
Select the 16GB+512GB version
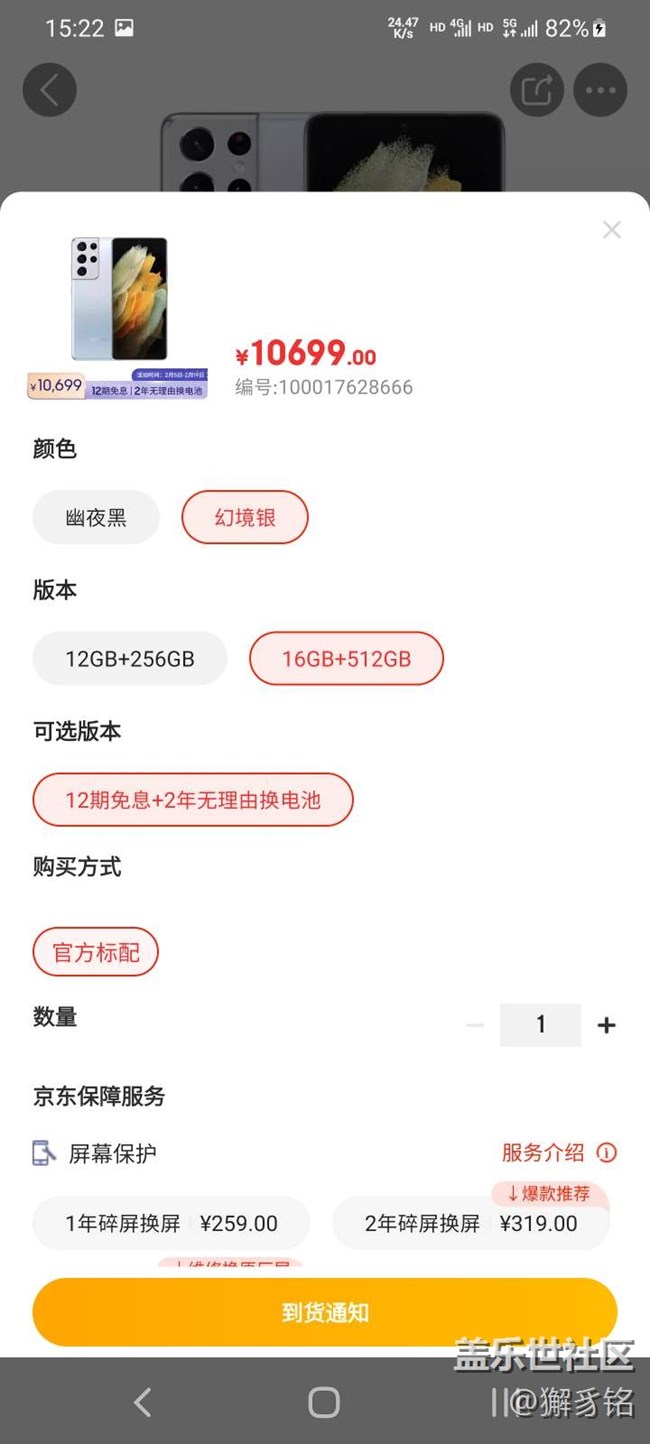[x=346, y=659]
